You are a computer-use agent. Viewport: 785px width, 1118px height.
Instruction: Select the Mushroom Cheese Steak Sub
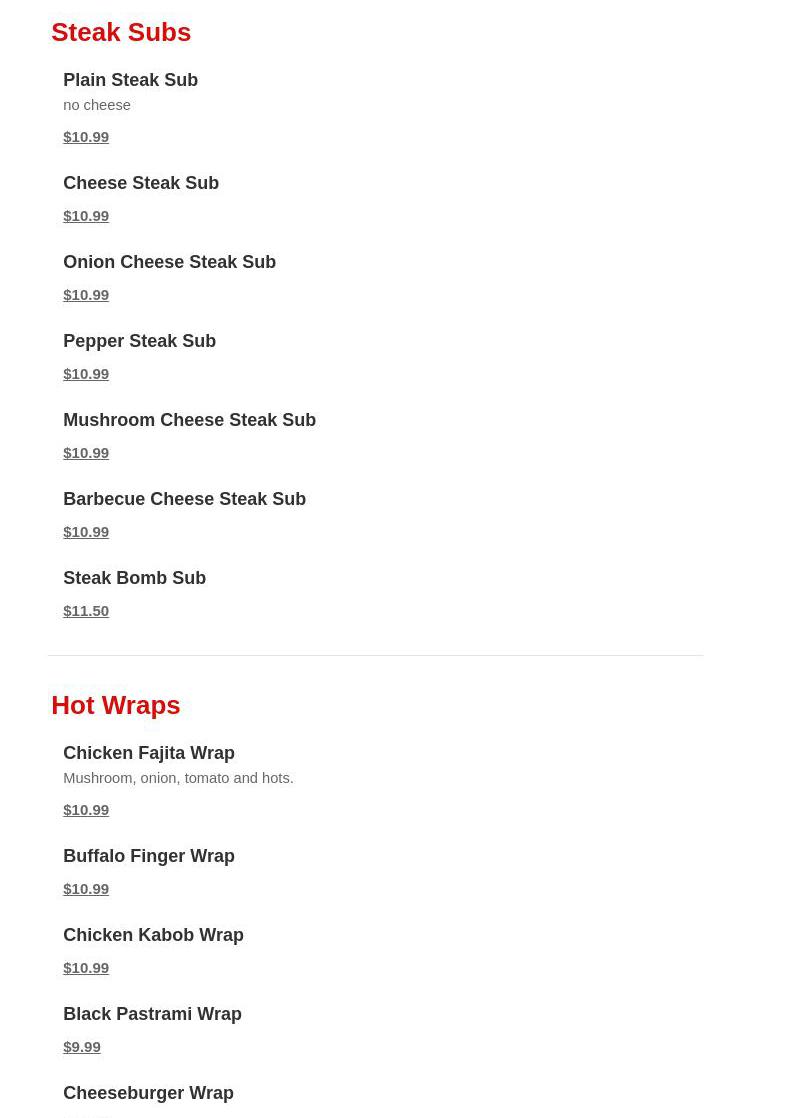(189, 420)
